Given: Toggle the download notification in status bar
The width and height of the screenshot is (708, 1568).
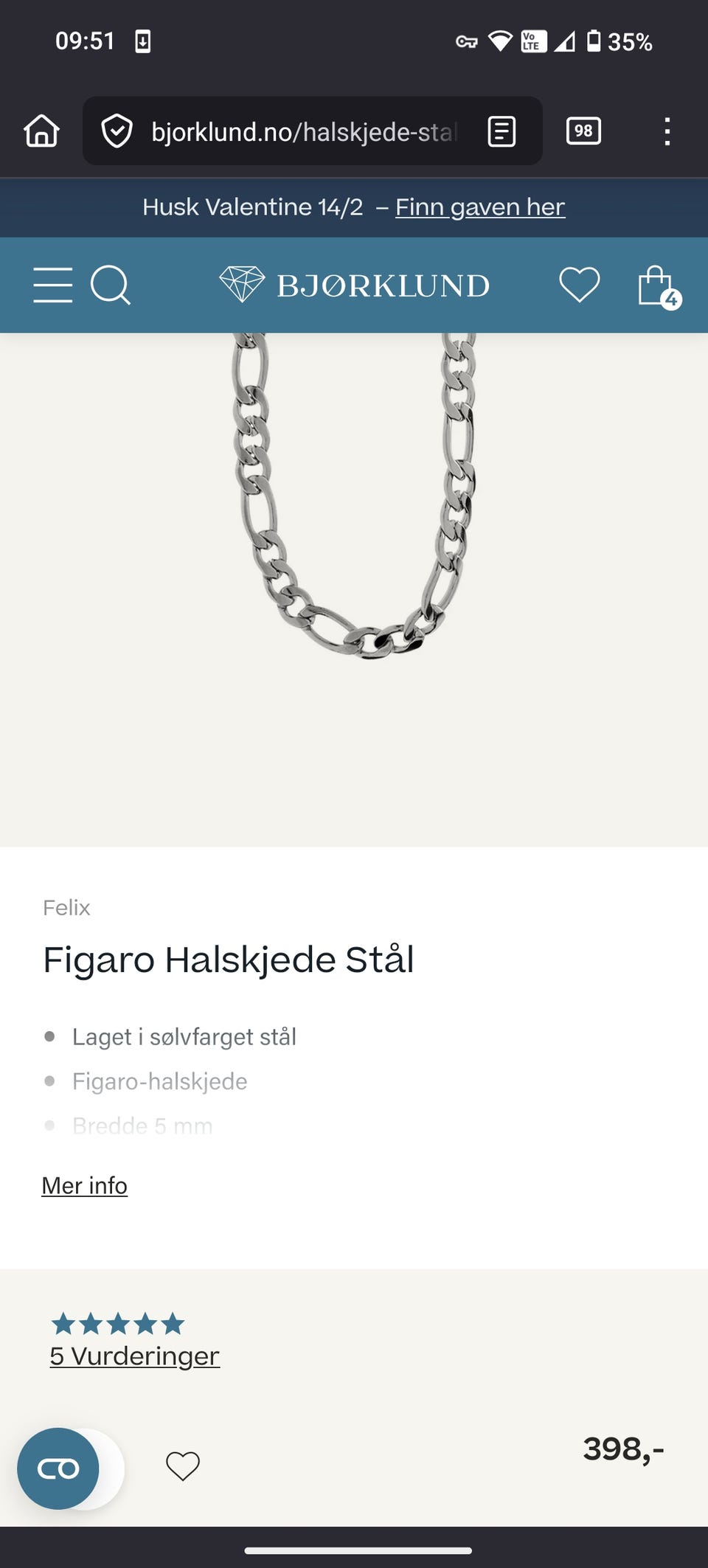Looking at the screenshot, I should (142, 41).
